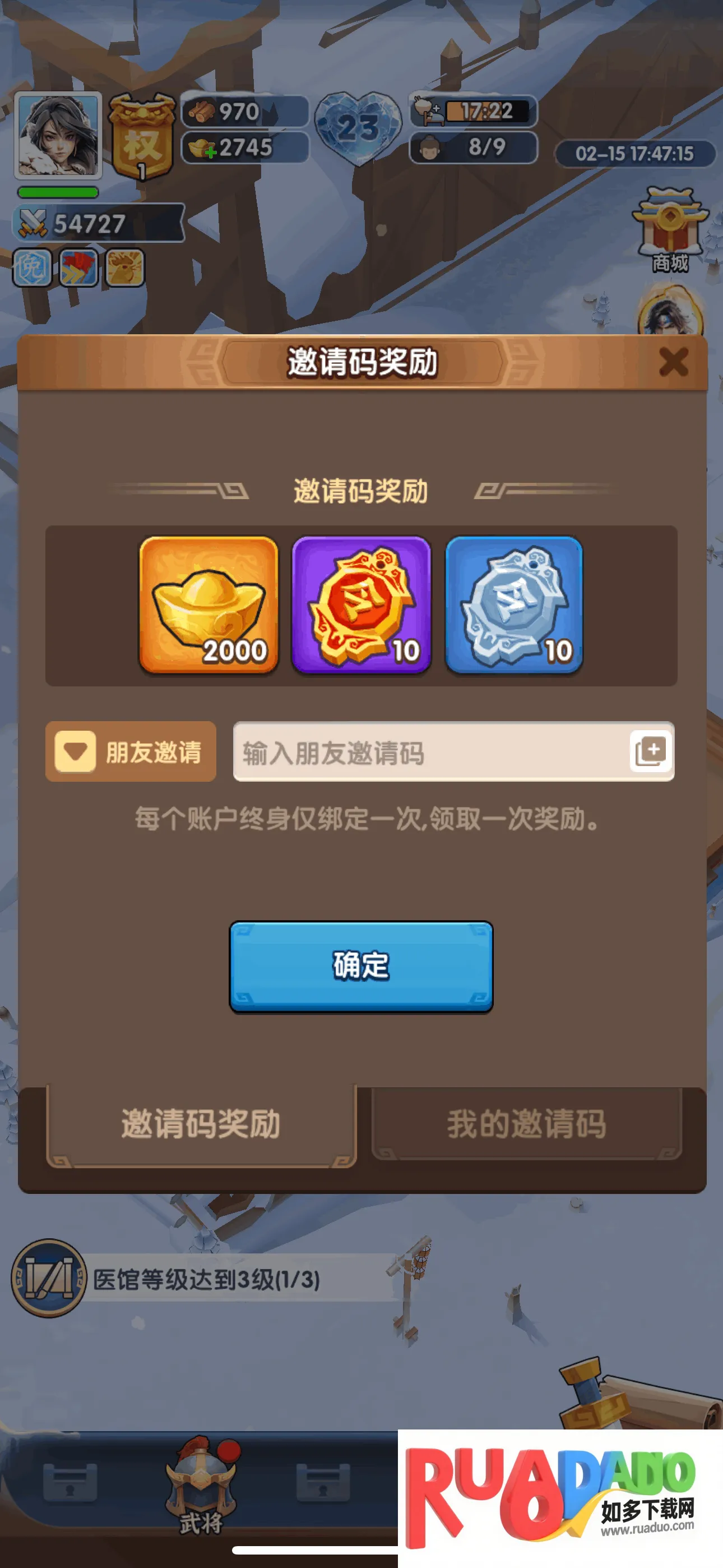Open the player avatar profile
This screenshot has width=723, height=1568.
58,135
